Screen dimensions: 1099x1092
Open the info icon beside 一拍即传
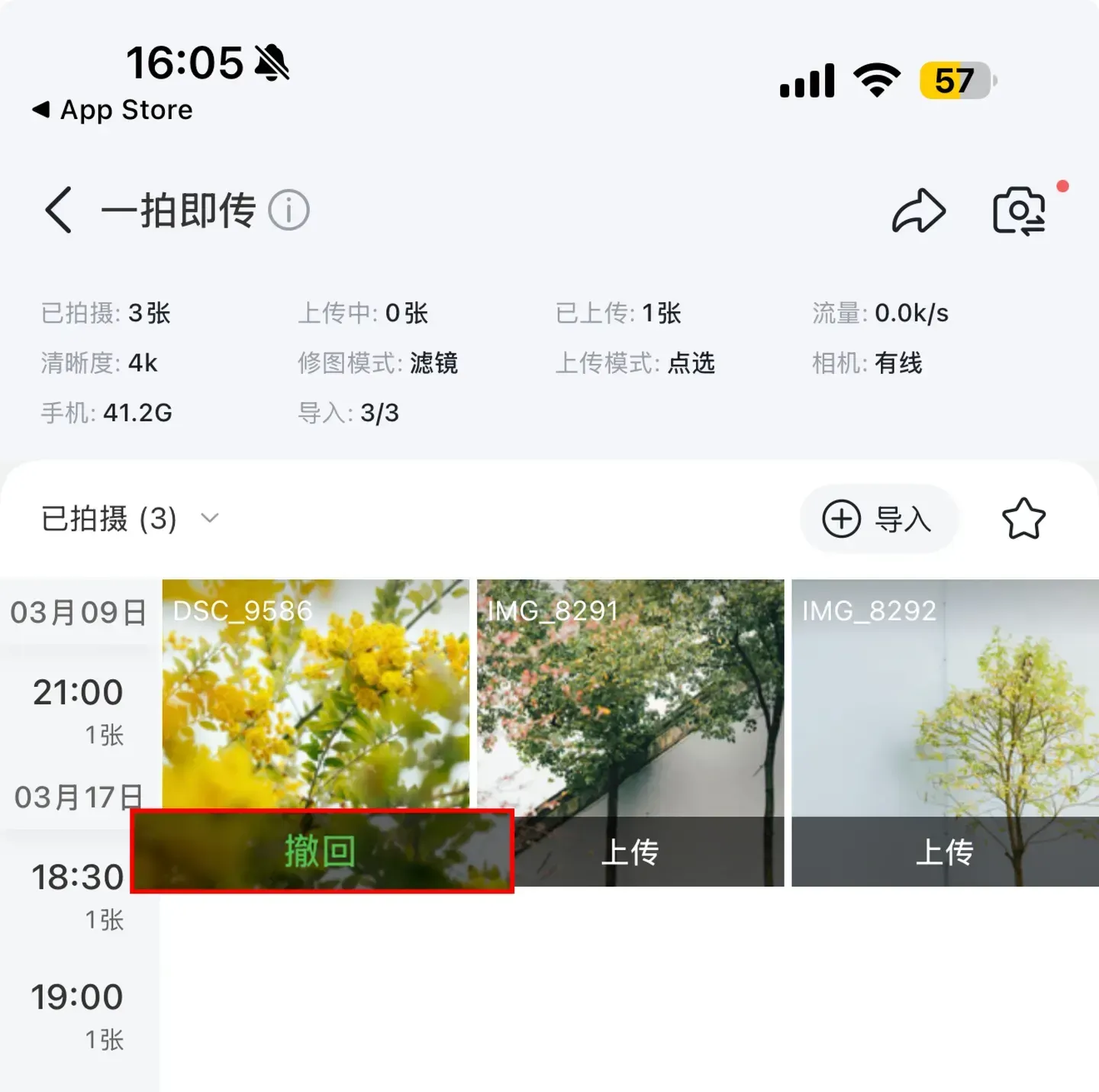288,210
